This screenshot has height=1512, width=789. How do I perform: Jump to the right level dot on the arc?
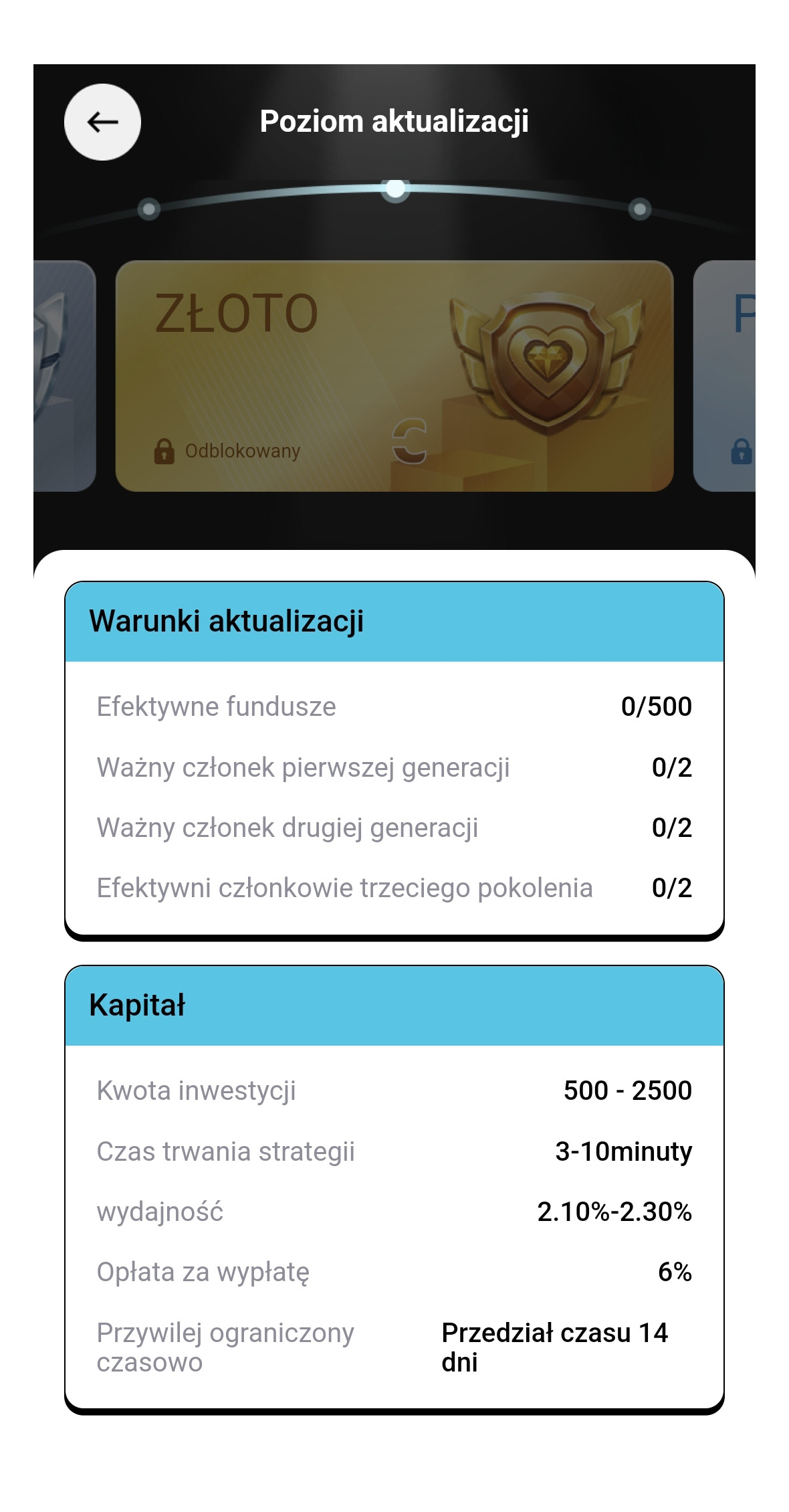click(x=640, y=209)
